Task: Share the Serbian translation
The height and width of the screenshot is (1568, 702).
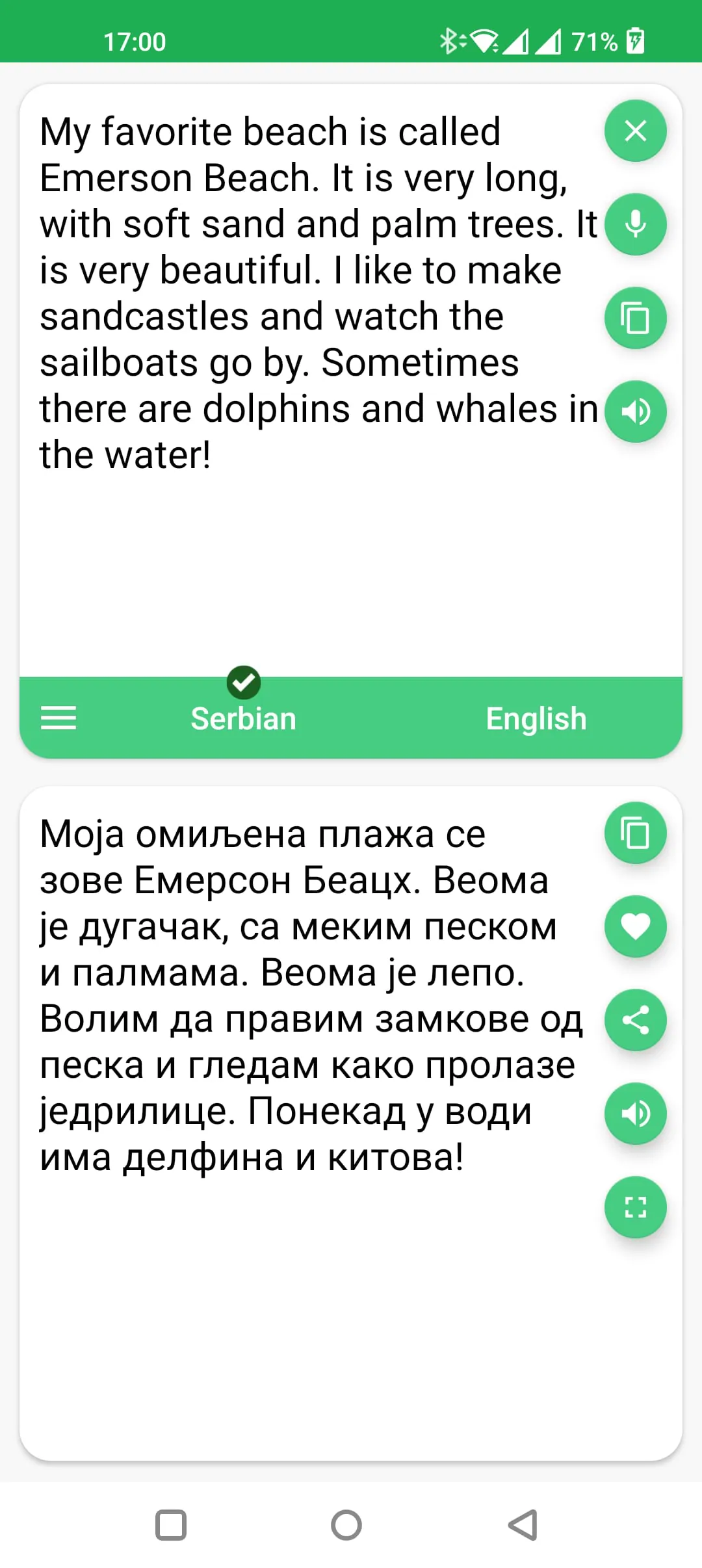Action: coord(635,1020)
